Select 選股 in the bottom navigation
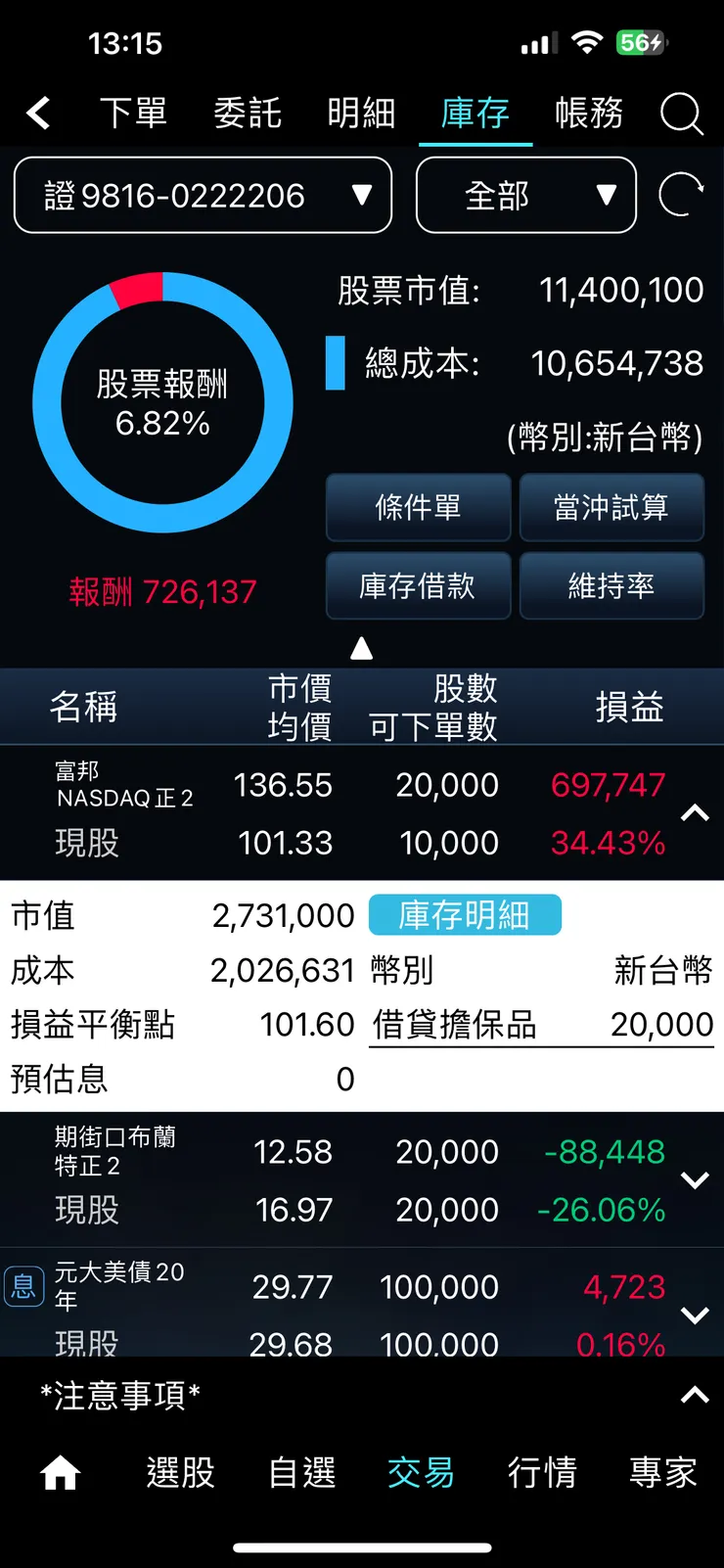This screenshot has height=1568, width=724. [180, 1472]
